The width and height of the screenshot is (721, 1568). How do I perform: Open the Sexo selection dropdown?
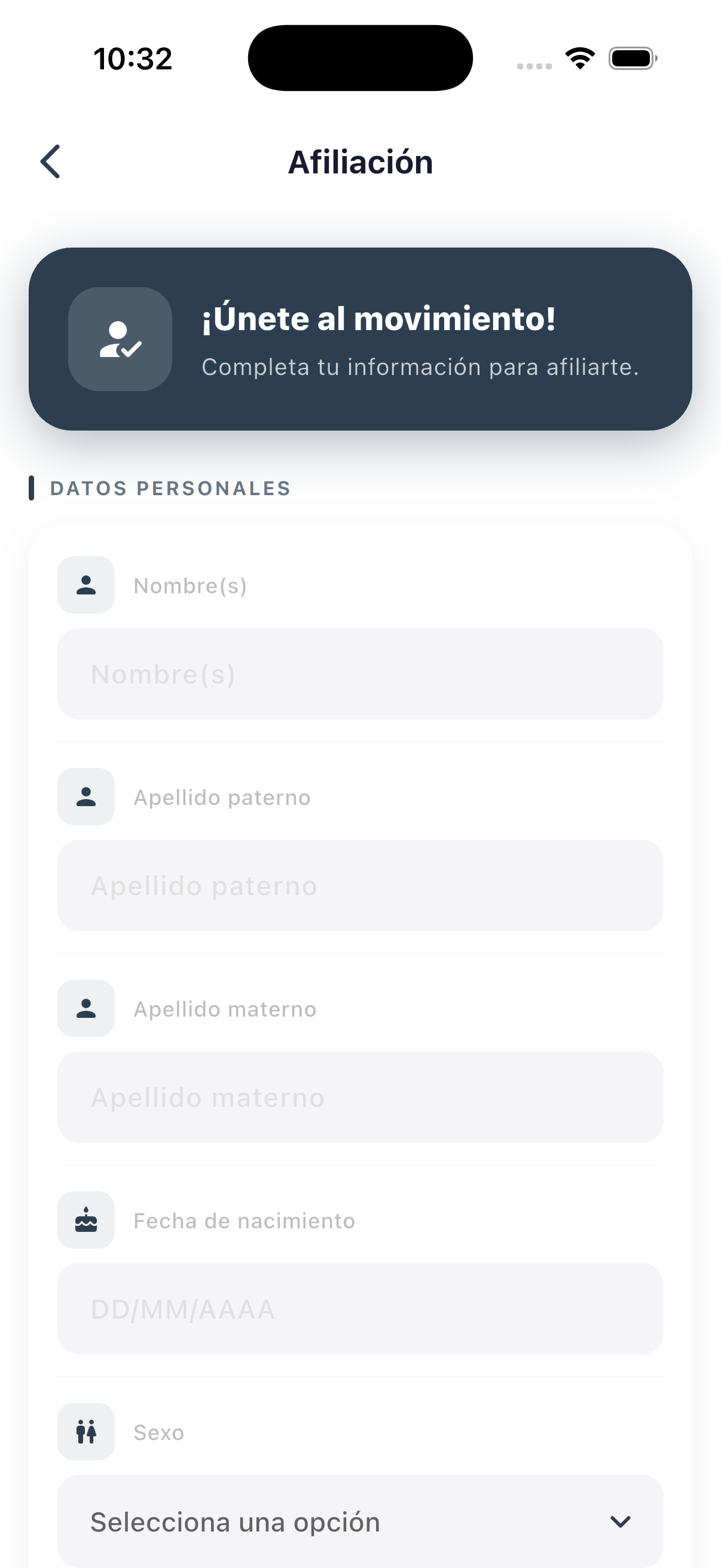[x=360, y=1521]
